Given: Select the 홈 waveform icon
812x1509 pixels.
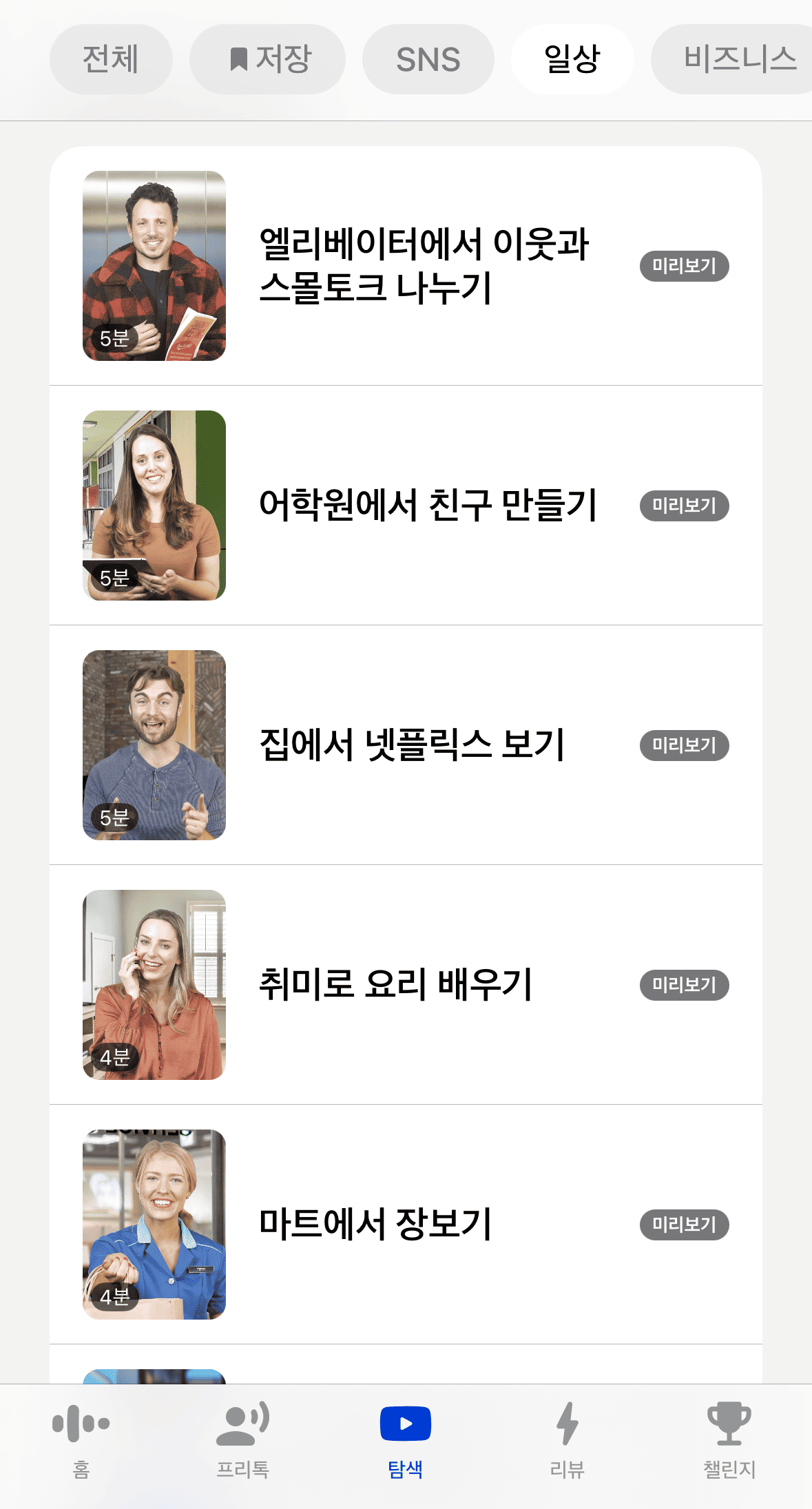Looking at the screenshot, I should tap(83, 1421).
